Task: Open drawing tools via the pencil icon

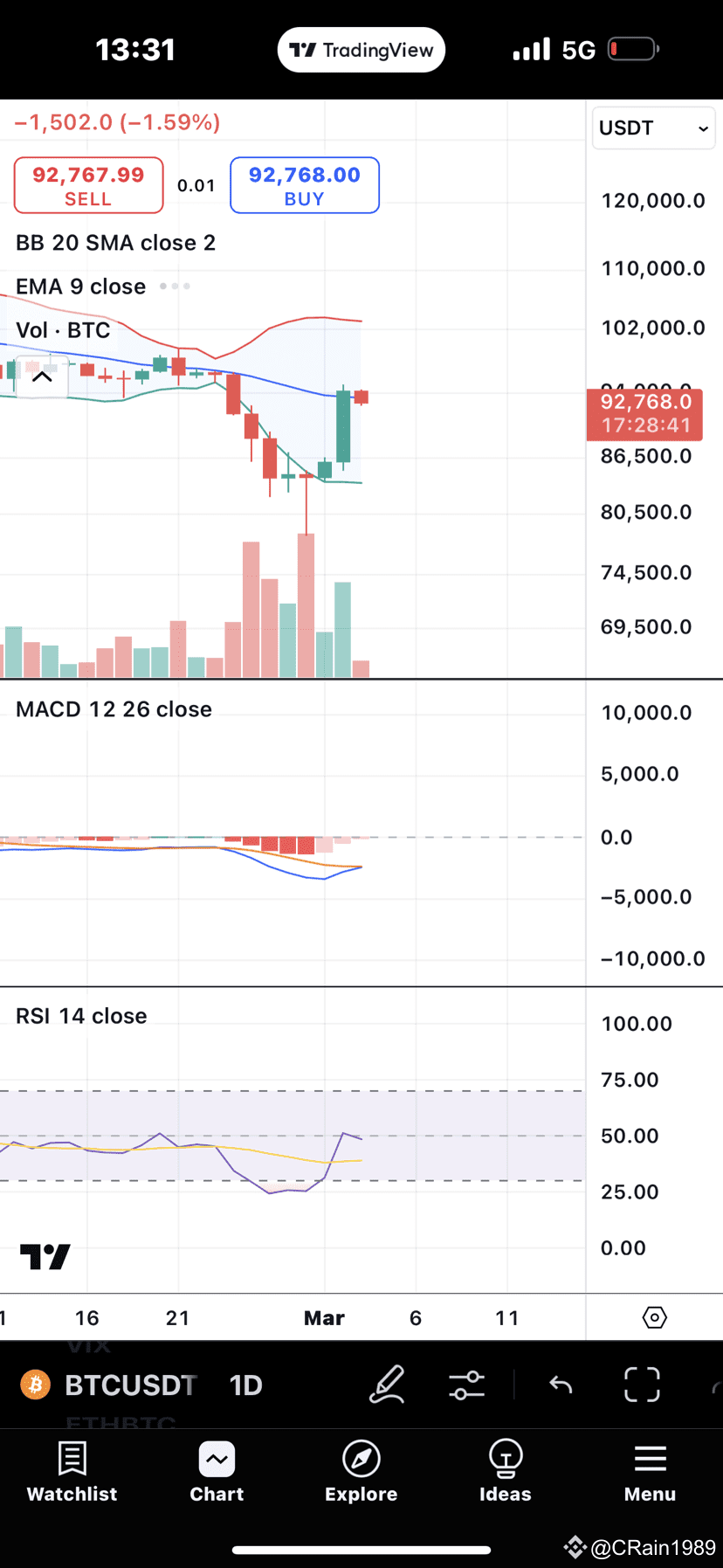Action: (387, 1385)
